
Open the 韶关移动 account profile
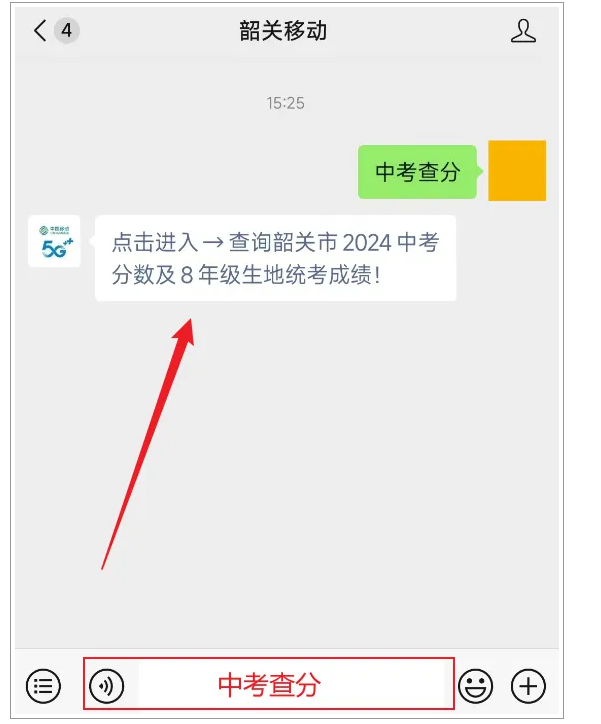click(x=523, y=31)
